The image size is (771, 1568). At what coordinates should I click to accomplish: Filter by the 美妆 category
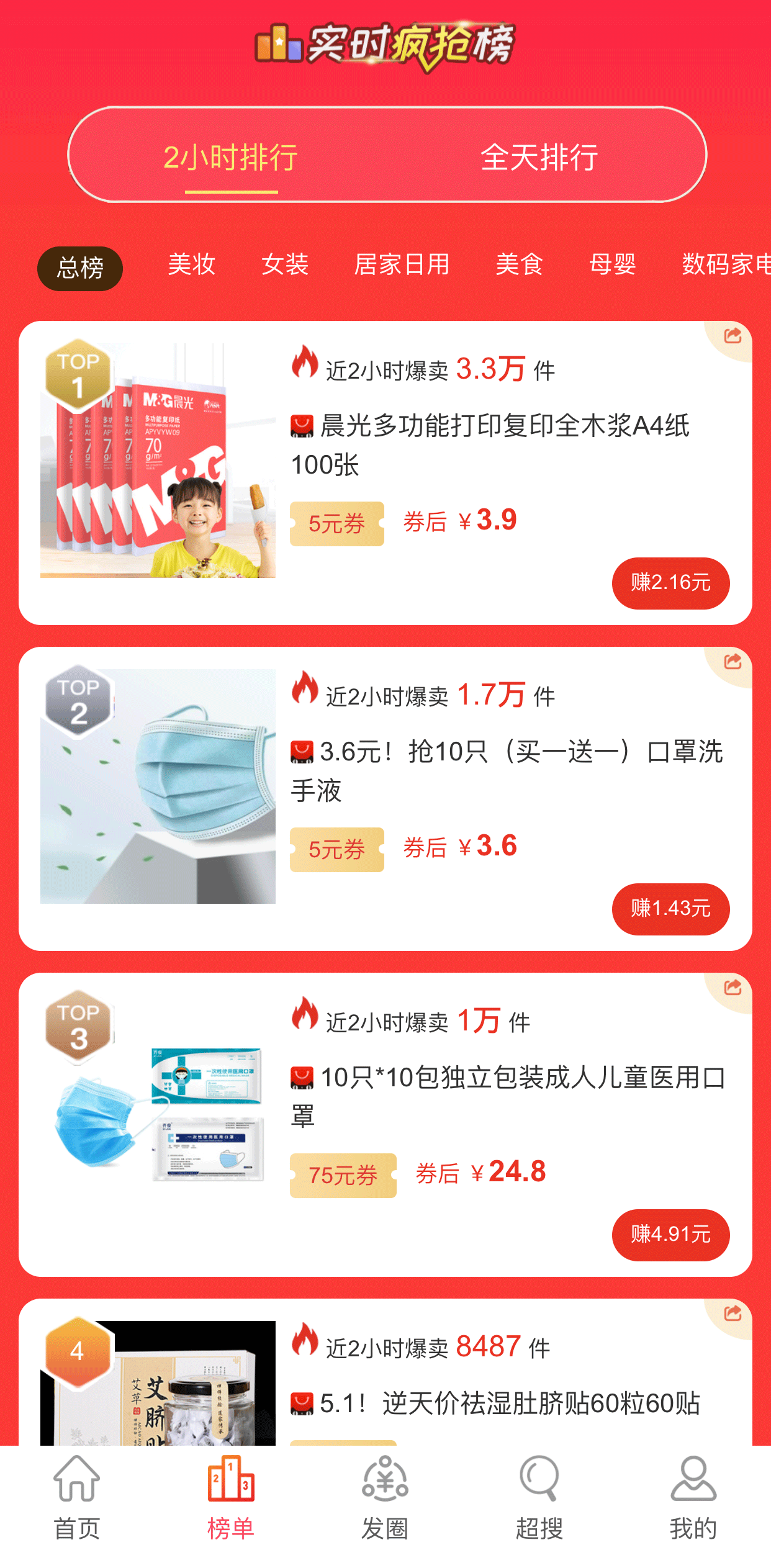click(x=192, y=264)
